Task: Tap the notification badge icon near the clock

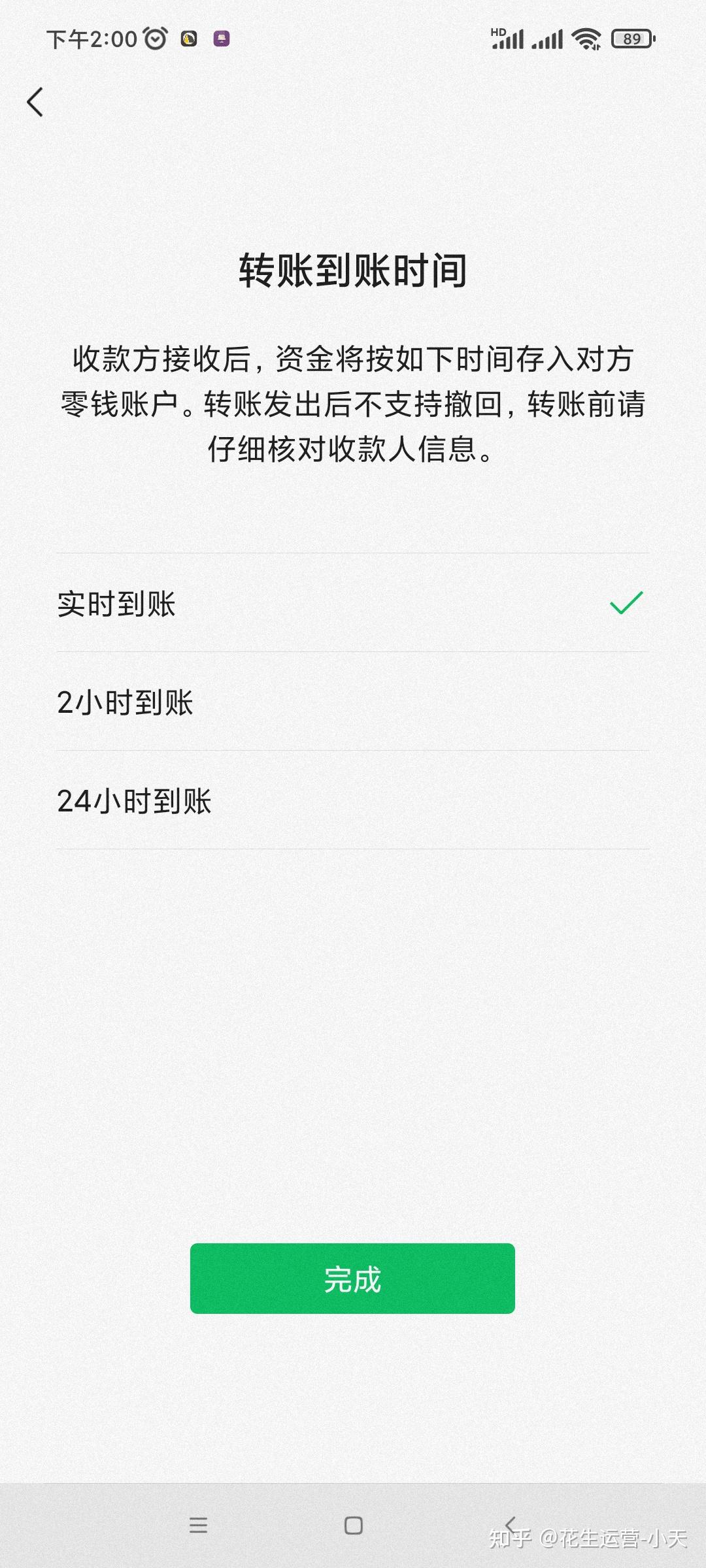Action: coord(188,39)
